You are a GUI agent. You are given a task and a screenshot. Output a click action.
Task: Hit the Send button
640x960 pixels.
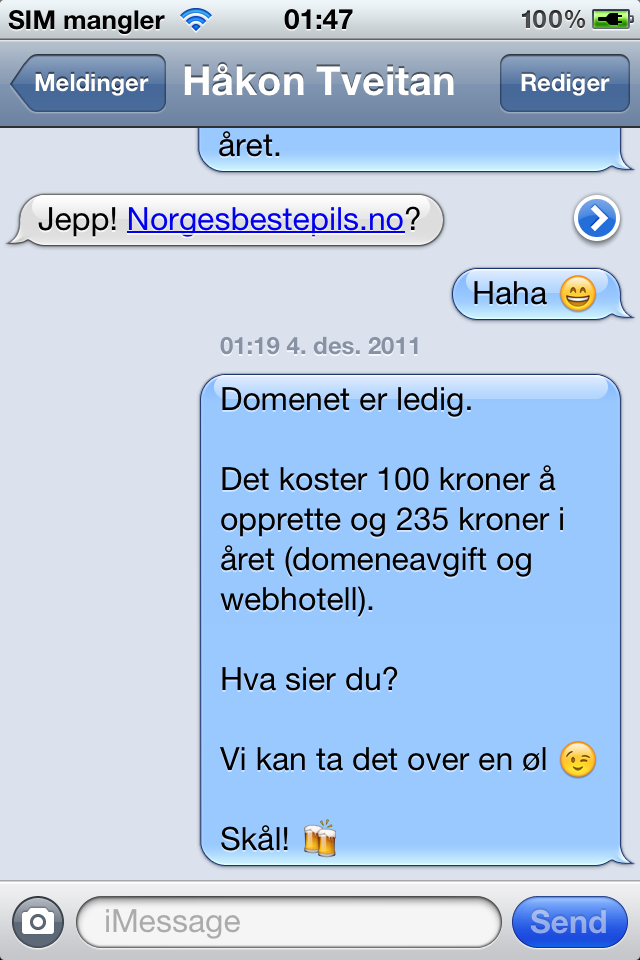(568, 921)
